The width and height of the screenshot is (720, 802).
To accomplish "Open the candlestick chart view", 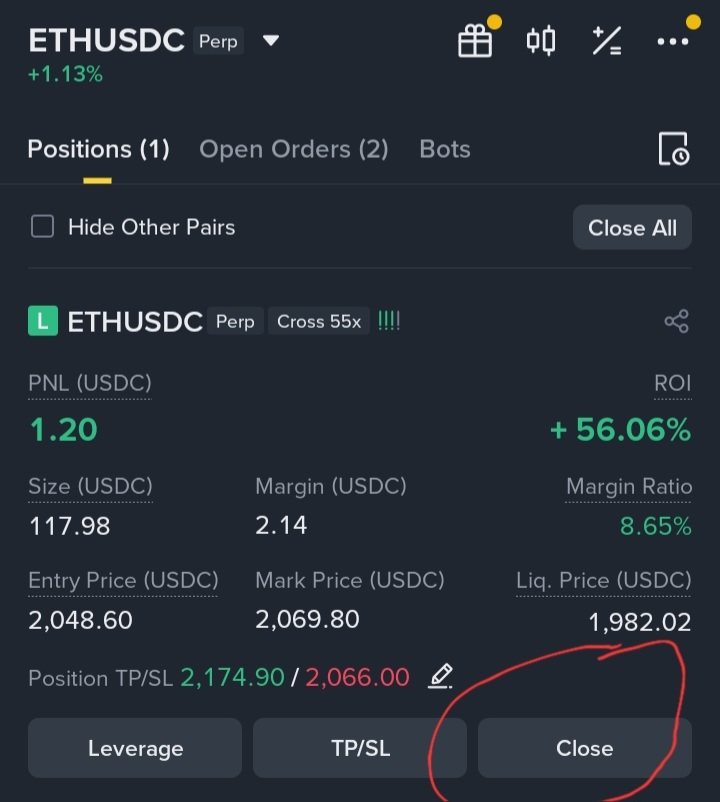I will (x=541, y=41).
